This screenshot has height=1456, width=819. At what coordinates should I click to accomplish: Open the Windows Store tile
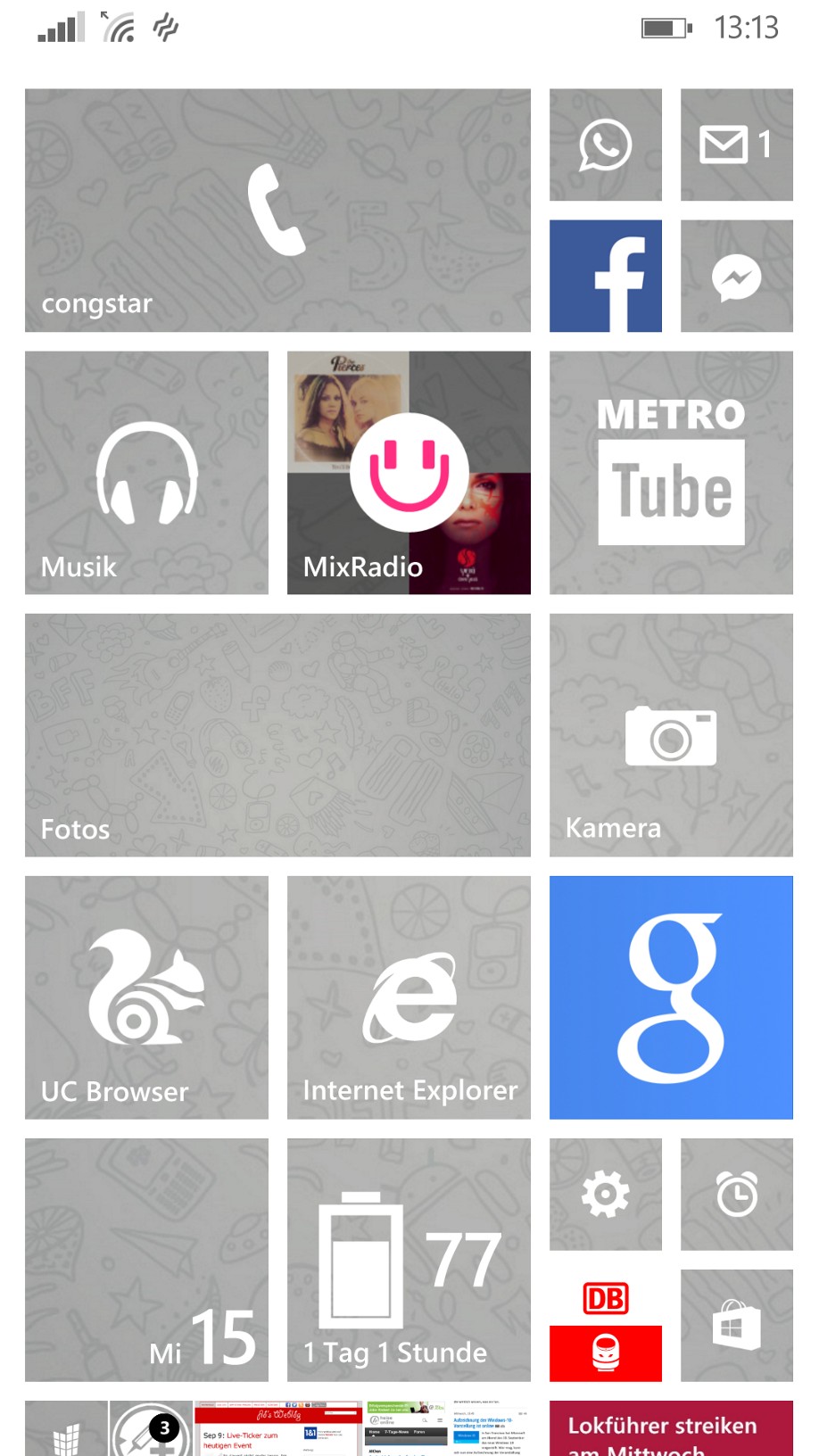coord(737,1325)
